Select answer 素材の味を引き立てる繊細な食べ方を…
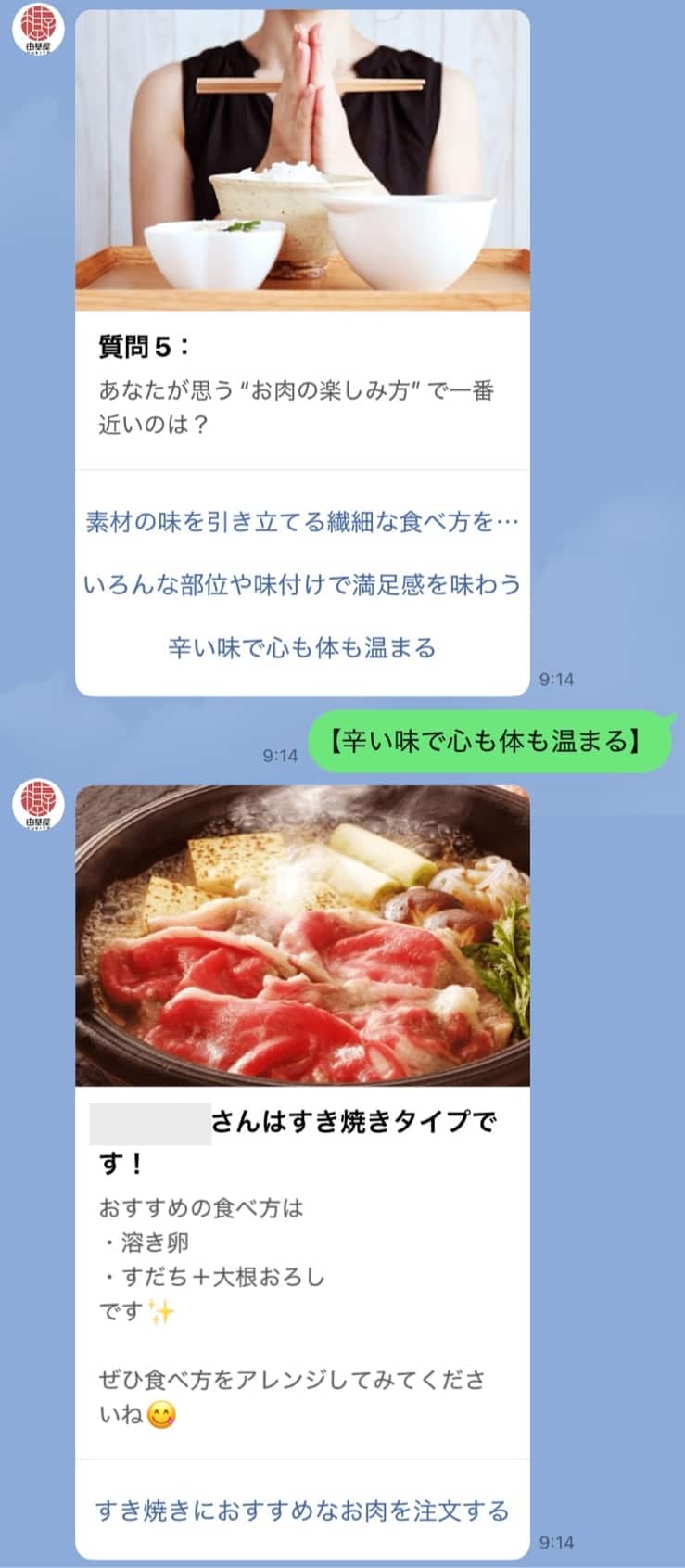Image resolution: width=685 pixels, height=1568 pixels. [301, 522]
